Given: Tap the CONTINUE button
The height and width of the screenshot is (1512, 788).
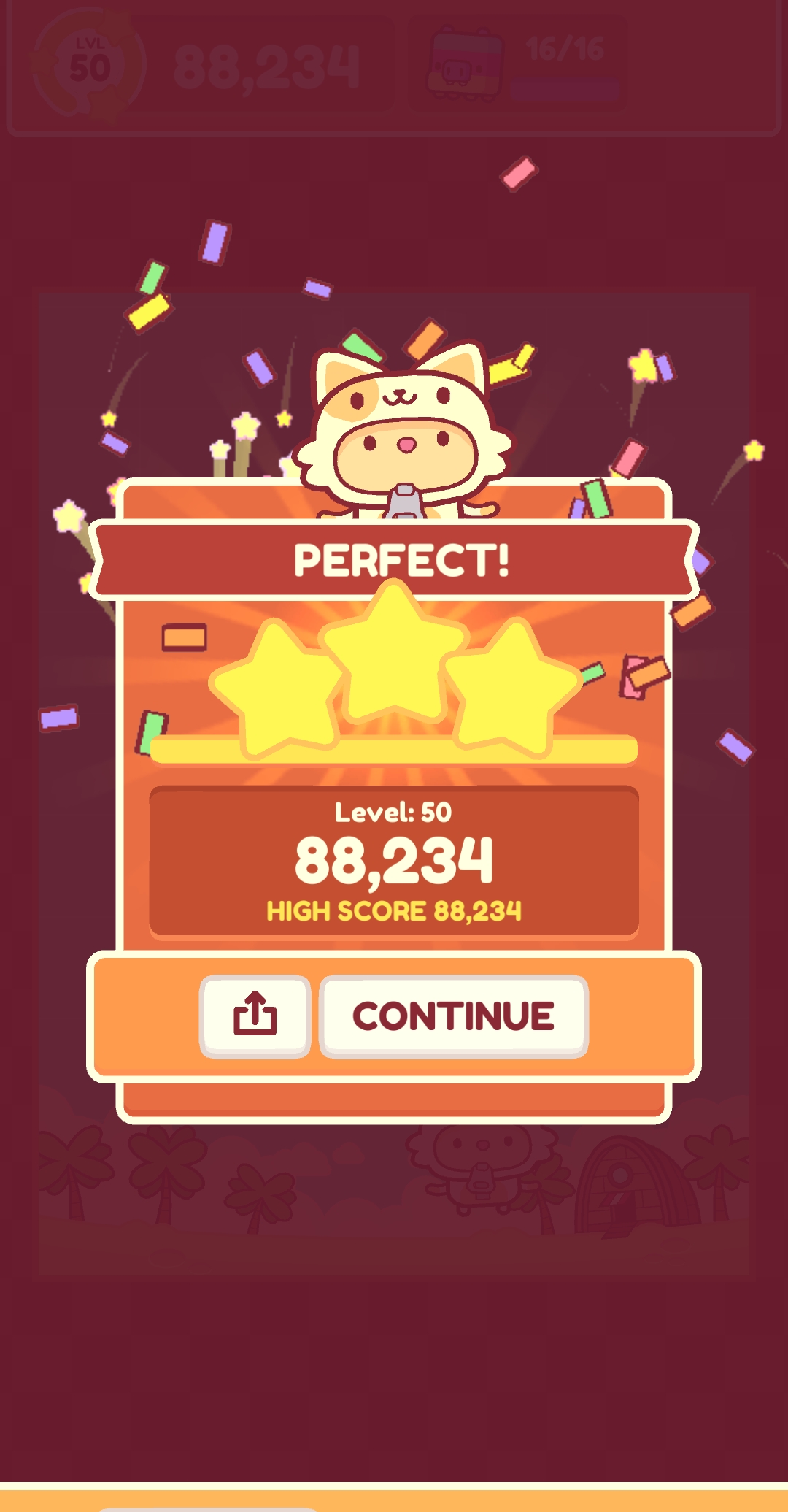Looking at the screenshot, I should [x=453, y=1016].
